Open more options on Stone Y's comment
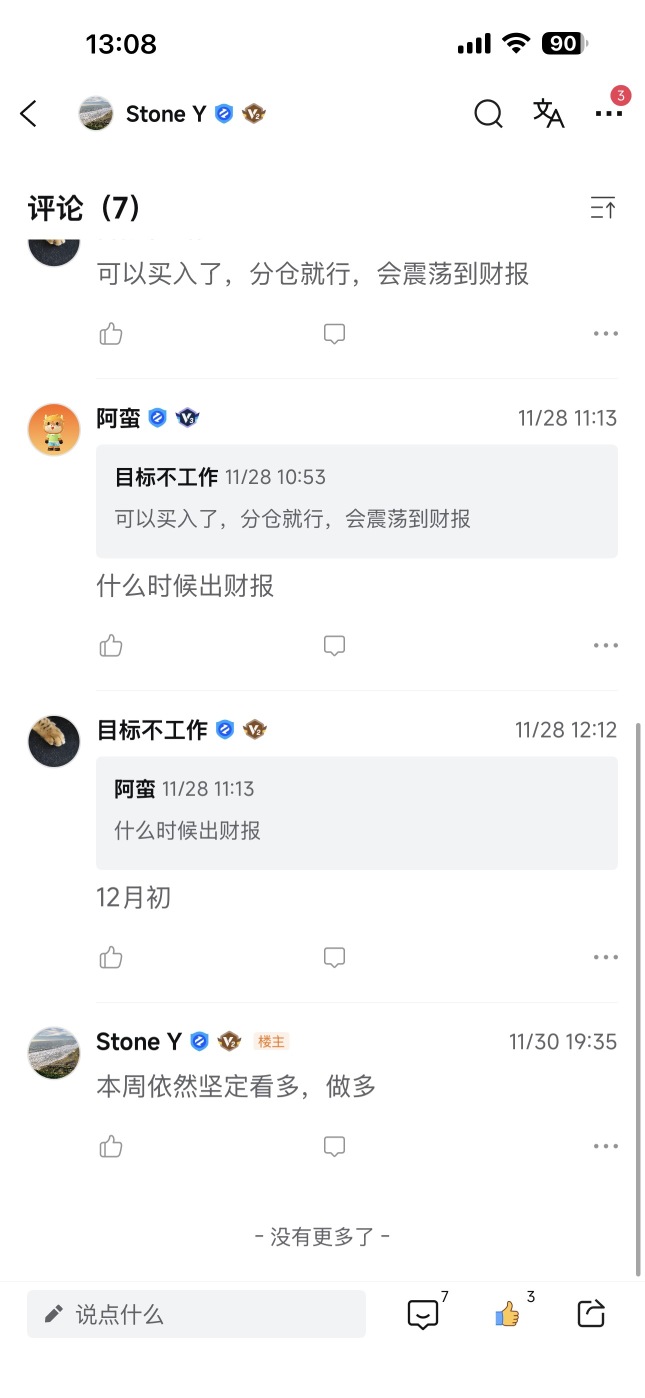This screenshot has height=1398, width=645. click(605, 1146)
